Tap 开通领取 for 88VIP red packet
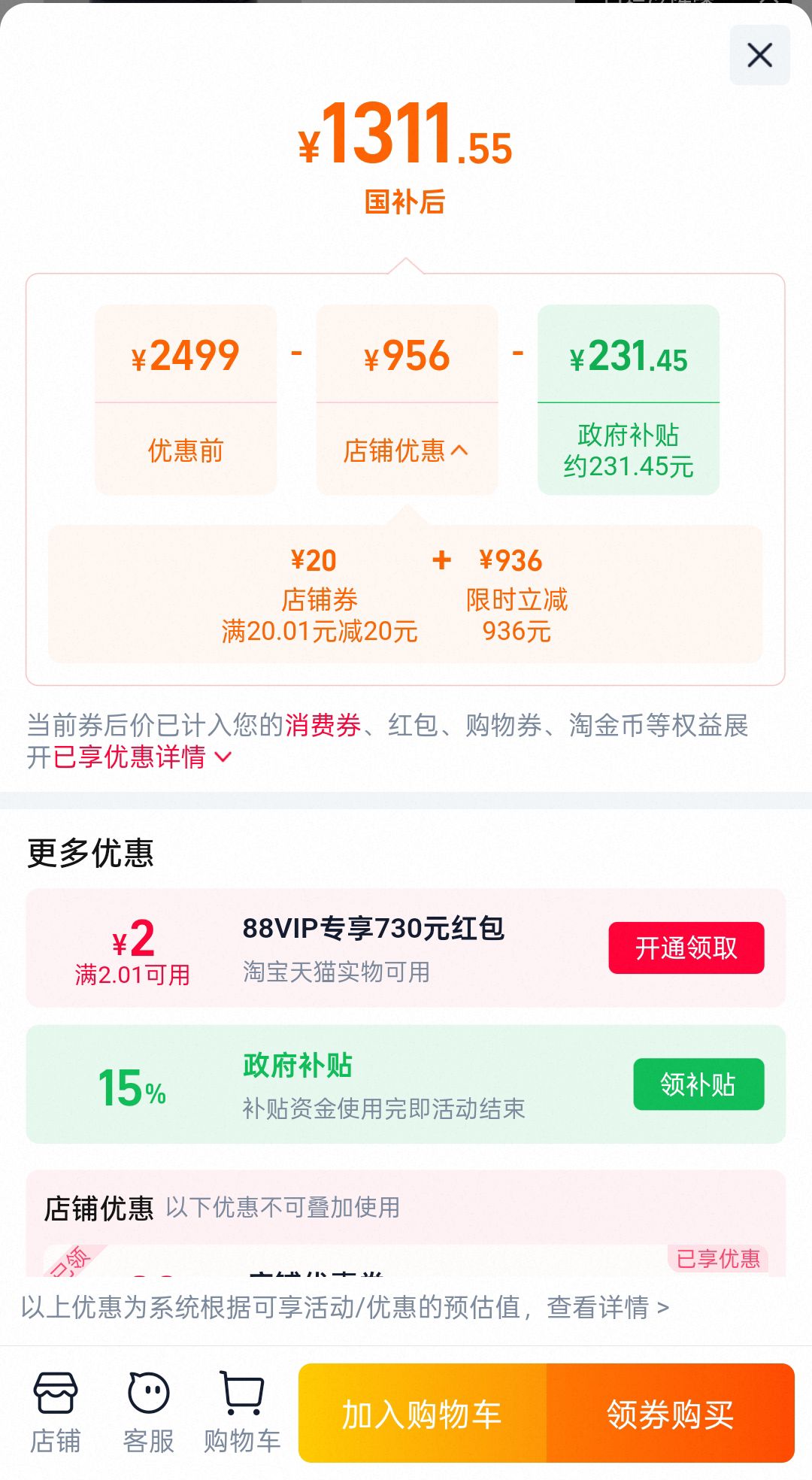Viewport: 812px width, 1480px height. click(x=686, y=948)
